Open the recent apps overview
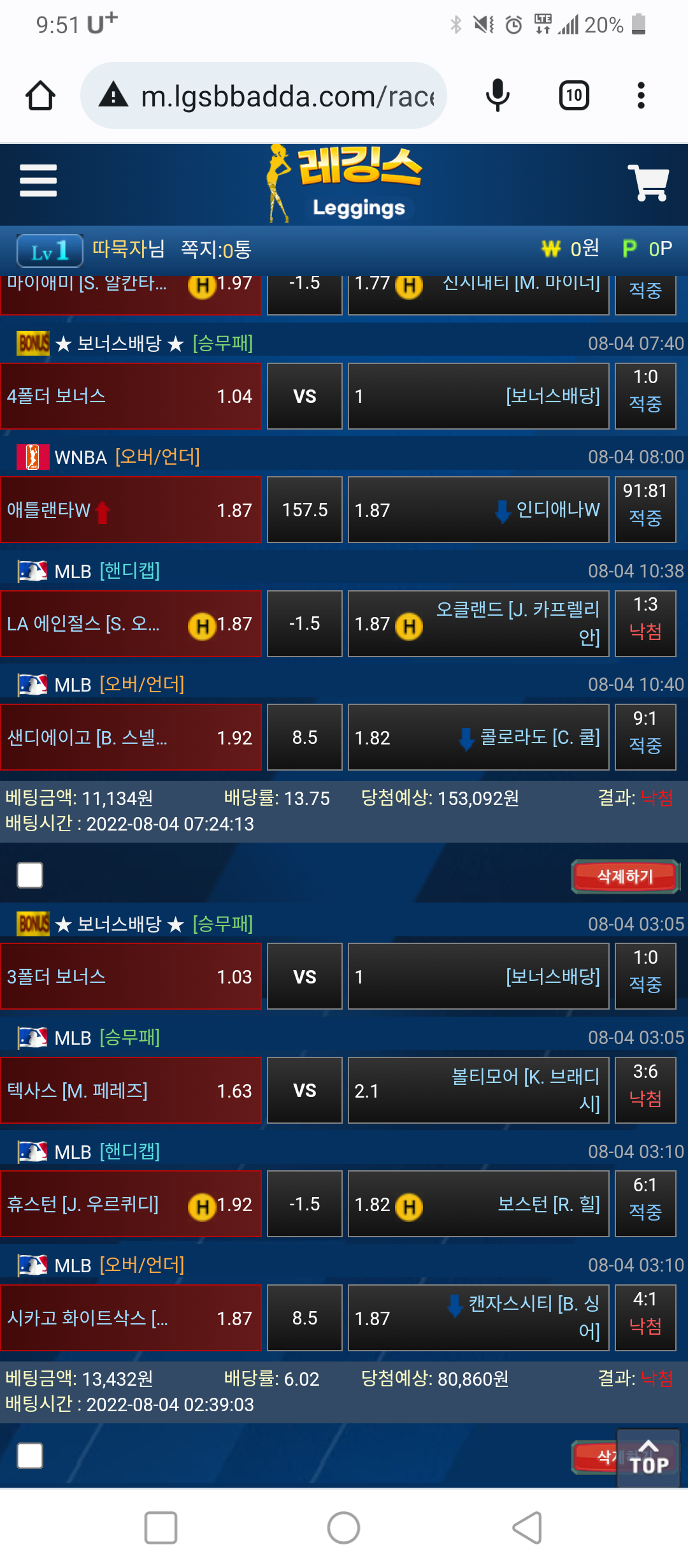Screen dimensions: 688x1568 pyautogui.click(x=161, y=1528)
